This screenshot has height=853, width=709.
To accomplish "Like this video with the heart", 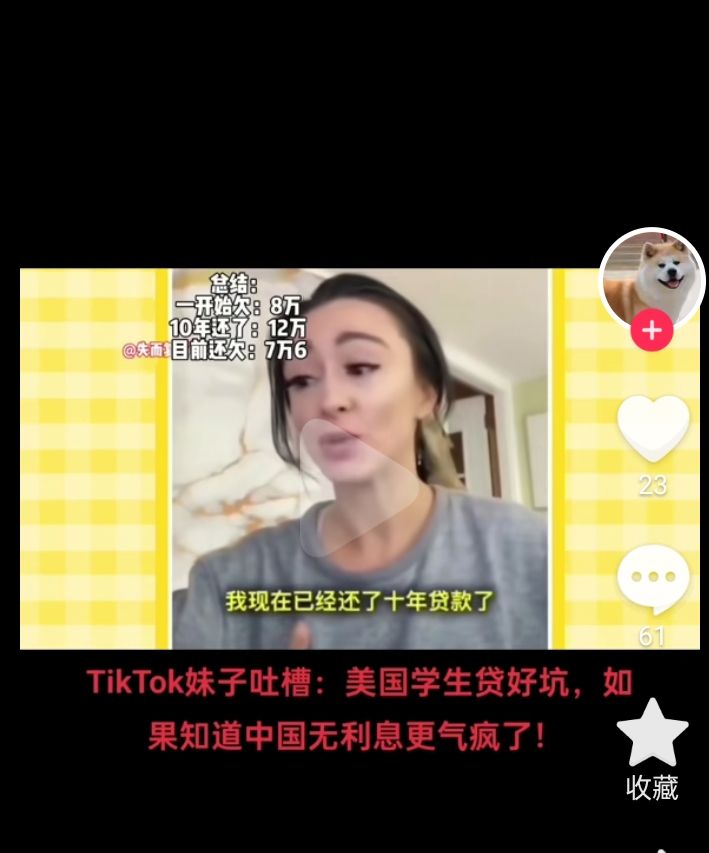I will [x=653, y=429].
